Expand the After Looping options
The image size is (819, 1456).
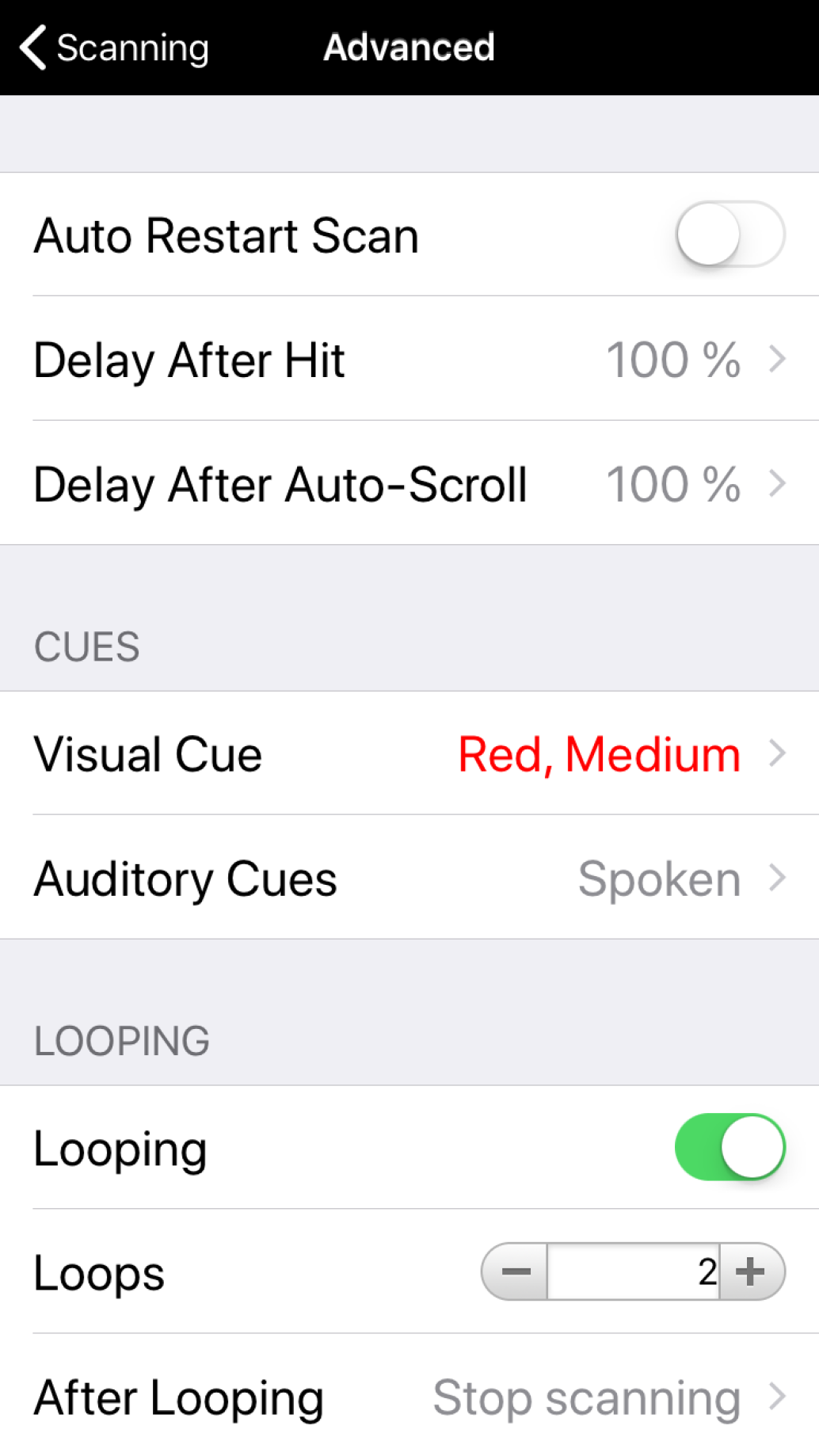coord(409,1397)
